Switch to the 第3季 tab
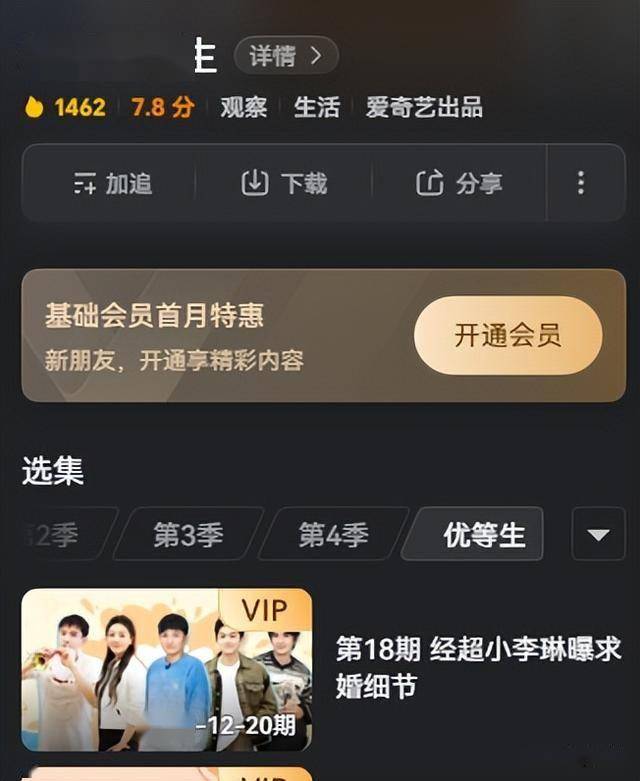Viewport: 640px width, 781px height. point(188,535)
